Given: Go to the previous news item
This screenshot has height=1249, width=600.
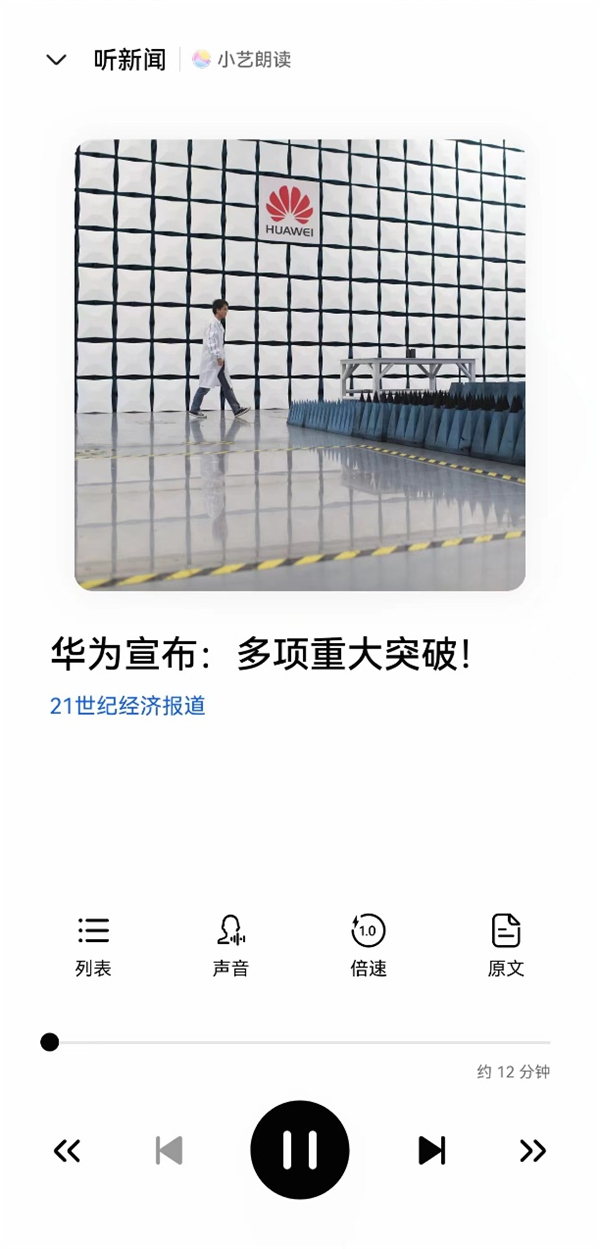Looking at the screenshot, I should [169, 1150].
